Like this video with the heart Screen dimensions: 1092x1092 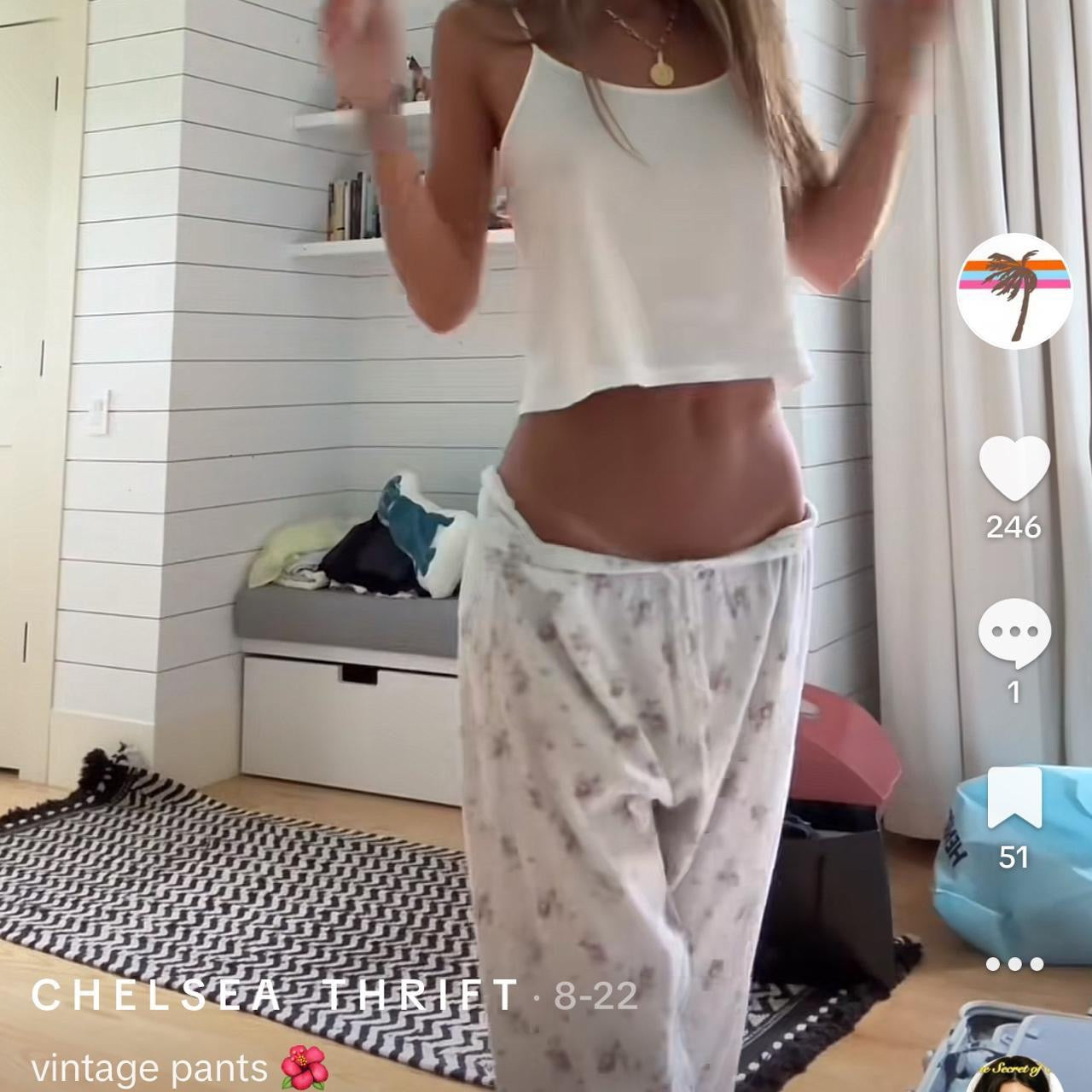(x=1014, y=468)
